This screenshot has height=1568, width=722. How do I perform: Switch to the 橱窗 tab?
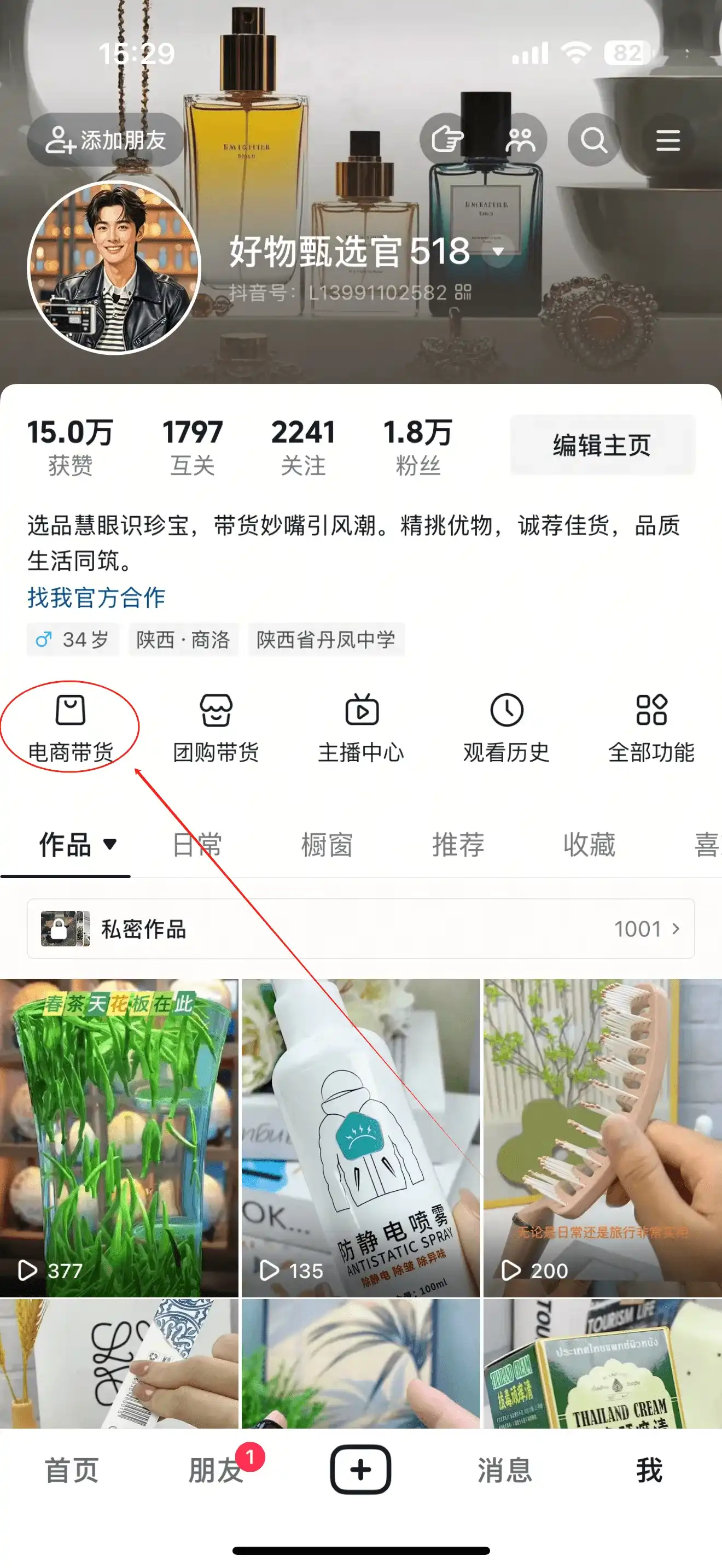point(327,845)
